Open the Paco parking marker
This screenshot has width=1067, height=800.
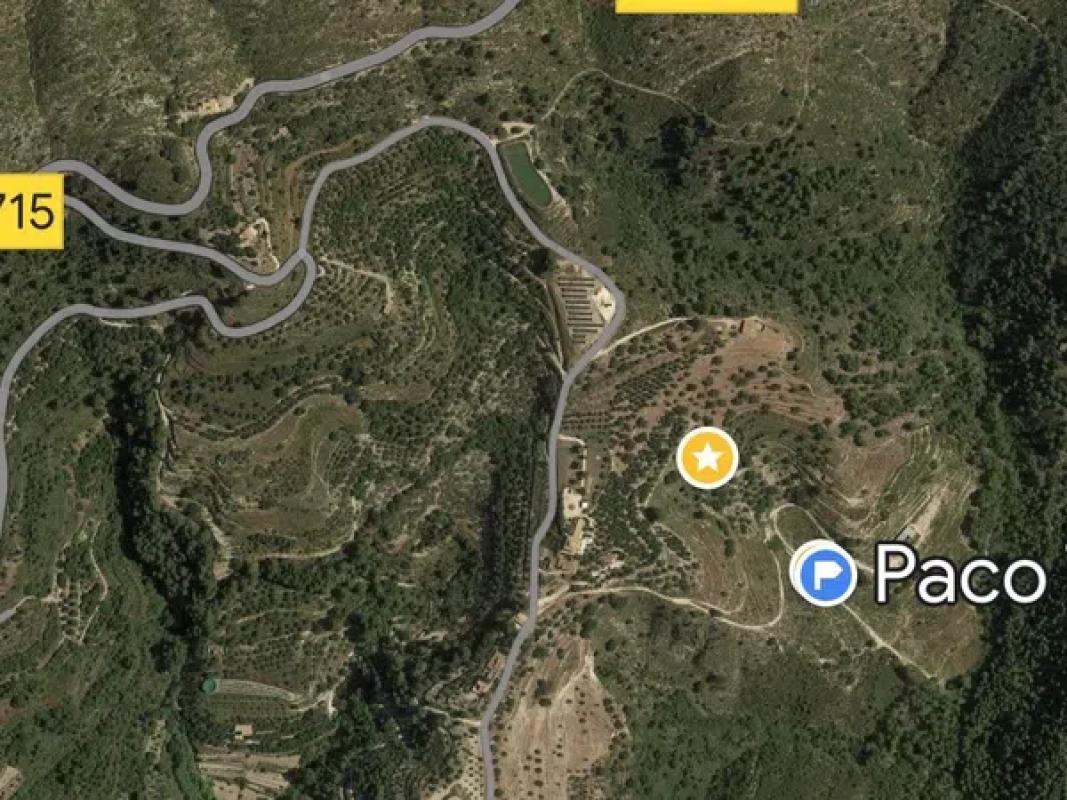click(x=826, y=574)
